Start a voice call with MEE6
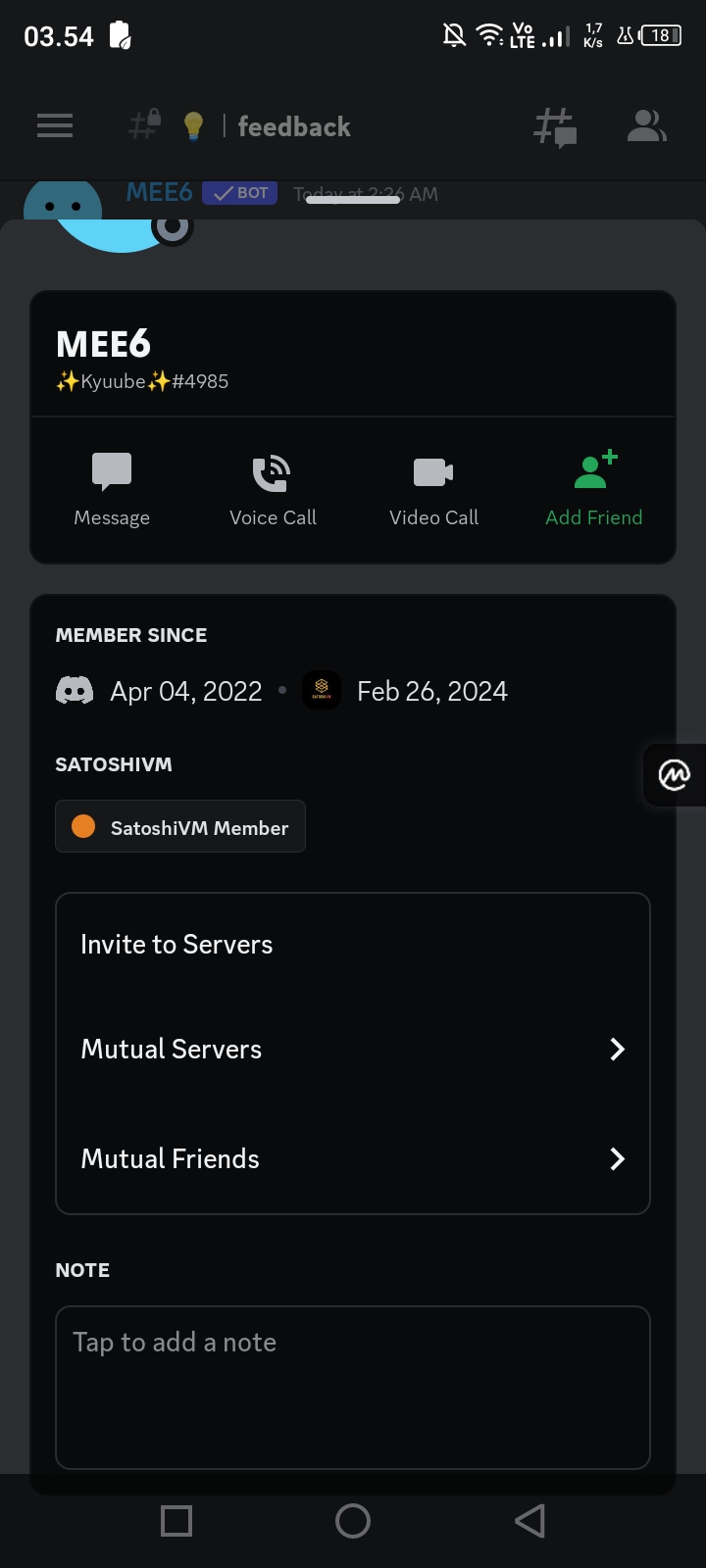This screenshot has width=706, height=1568. pos(273,489)
